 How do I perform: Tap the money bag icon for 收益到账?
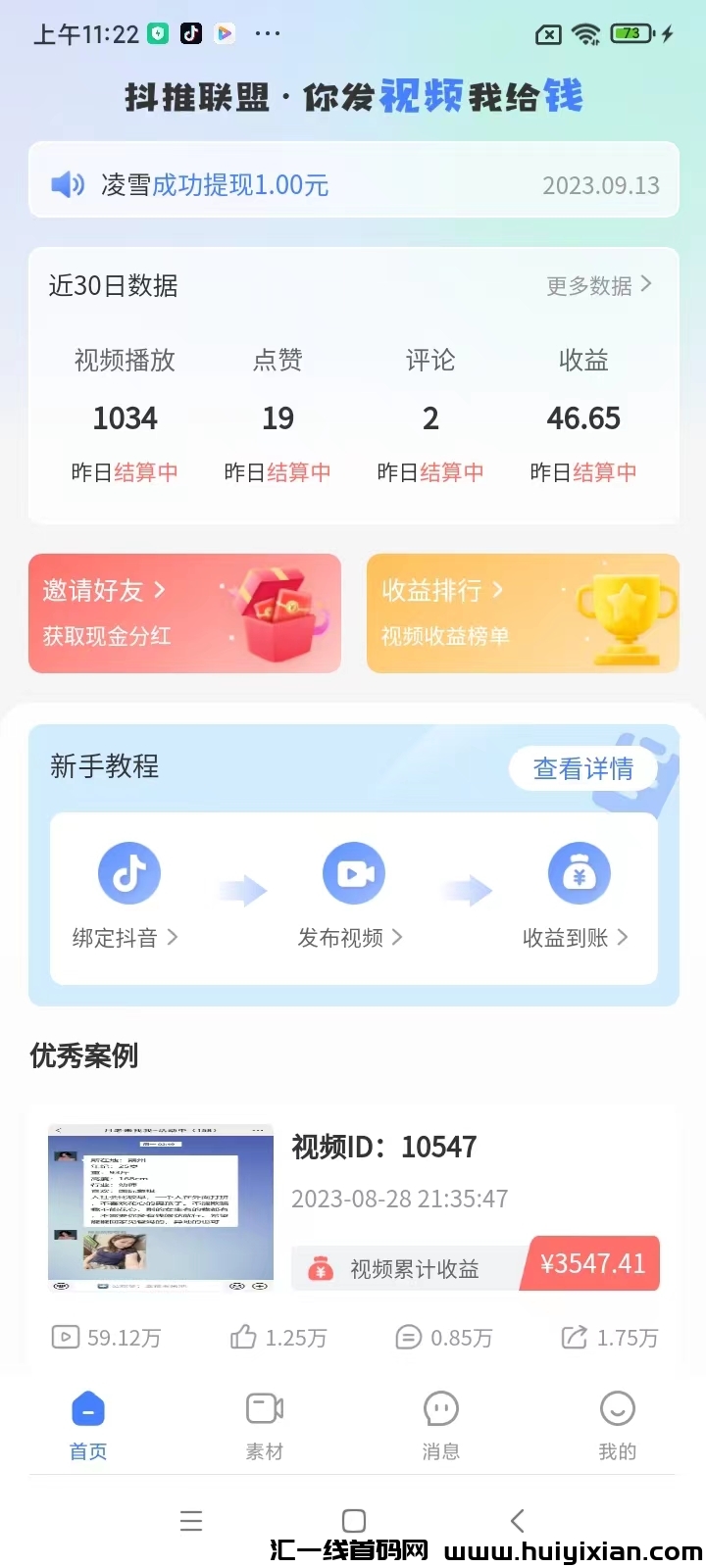[579, 872]
